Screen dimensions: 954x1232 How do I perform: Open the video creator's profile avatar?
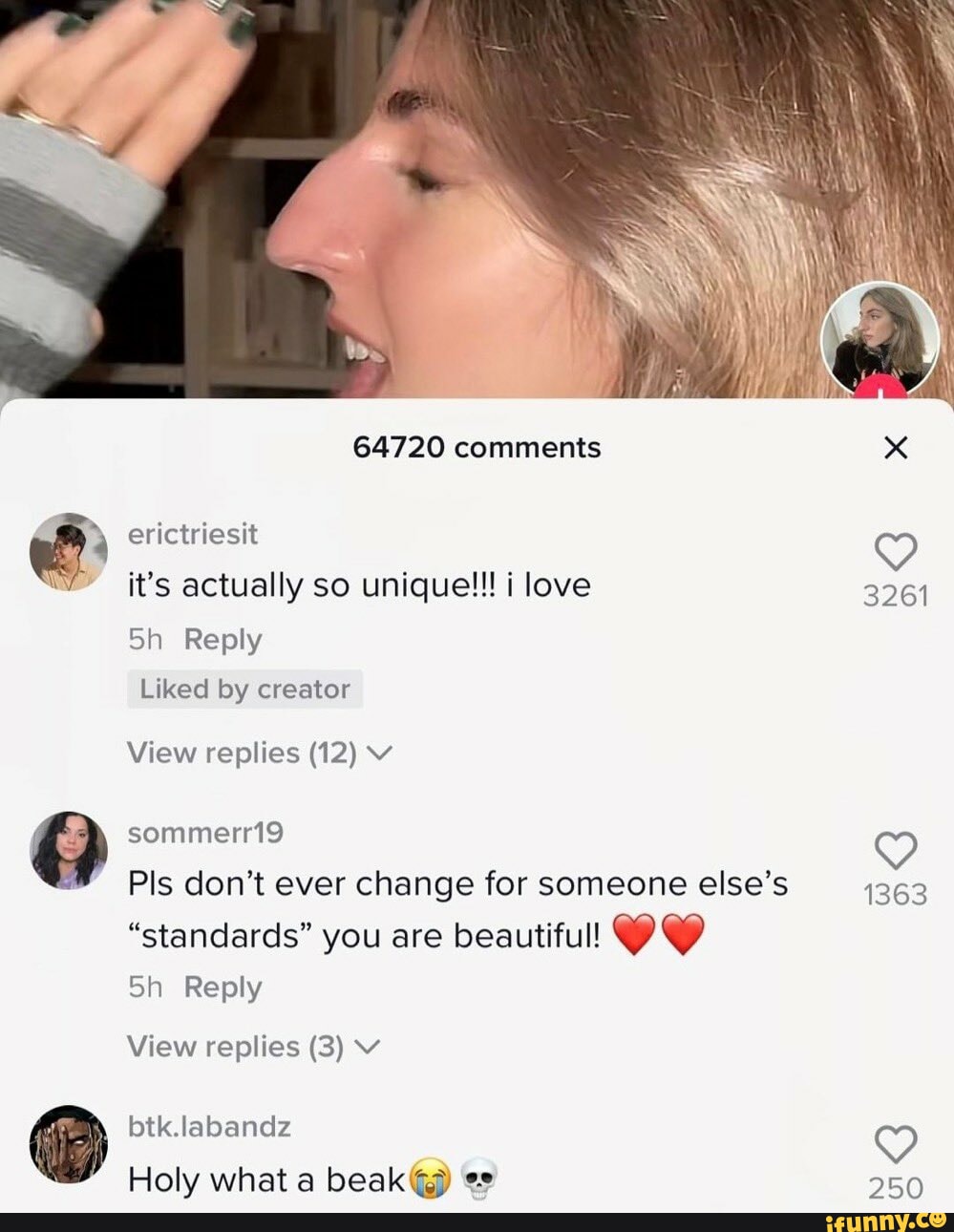point(880,336)
